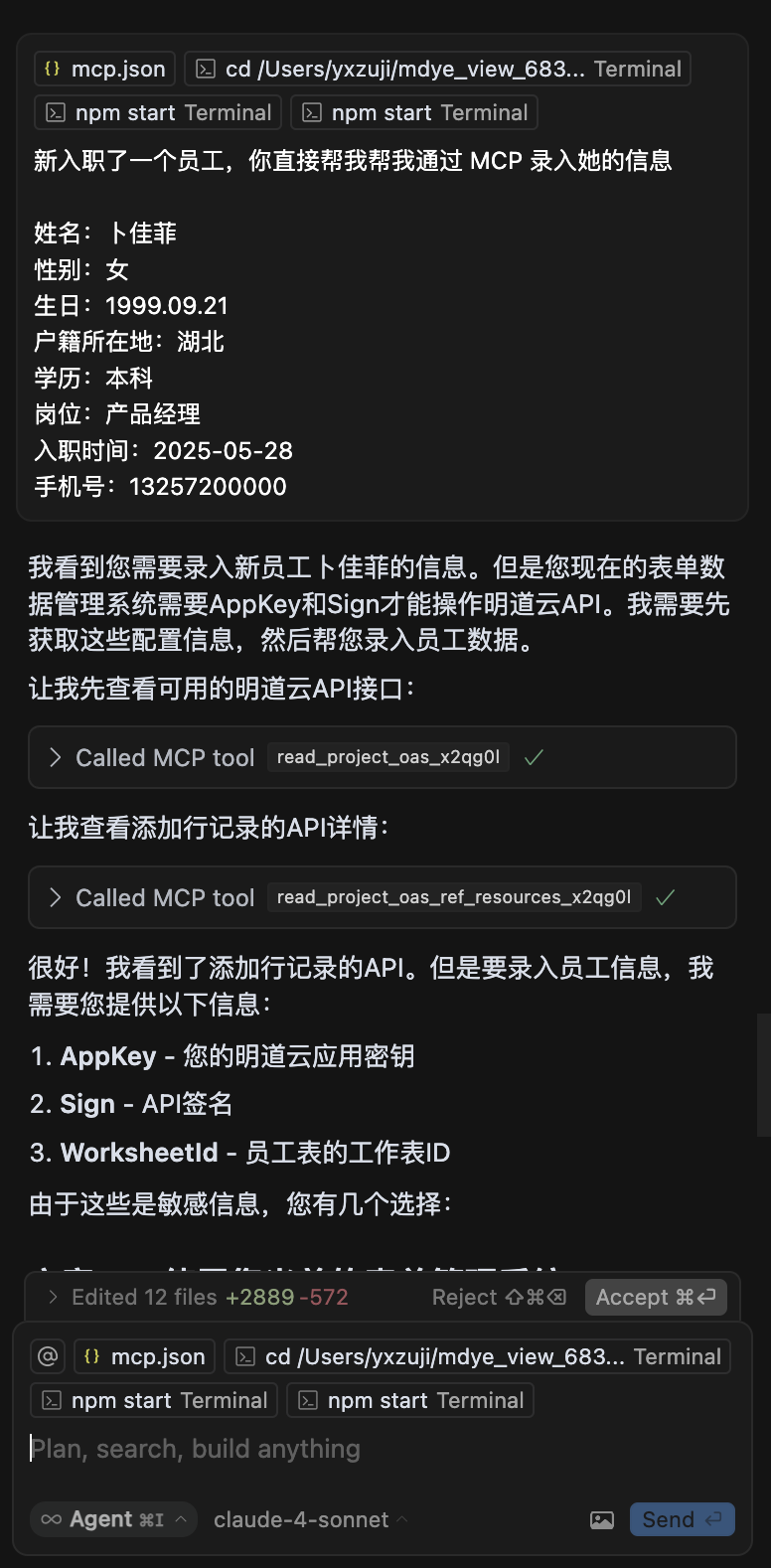The image size is (771, 1568).
Task: Send the message
Action: [682, 1519]
